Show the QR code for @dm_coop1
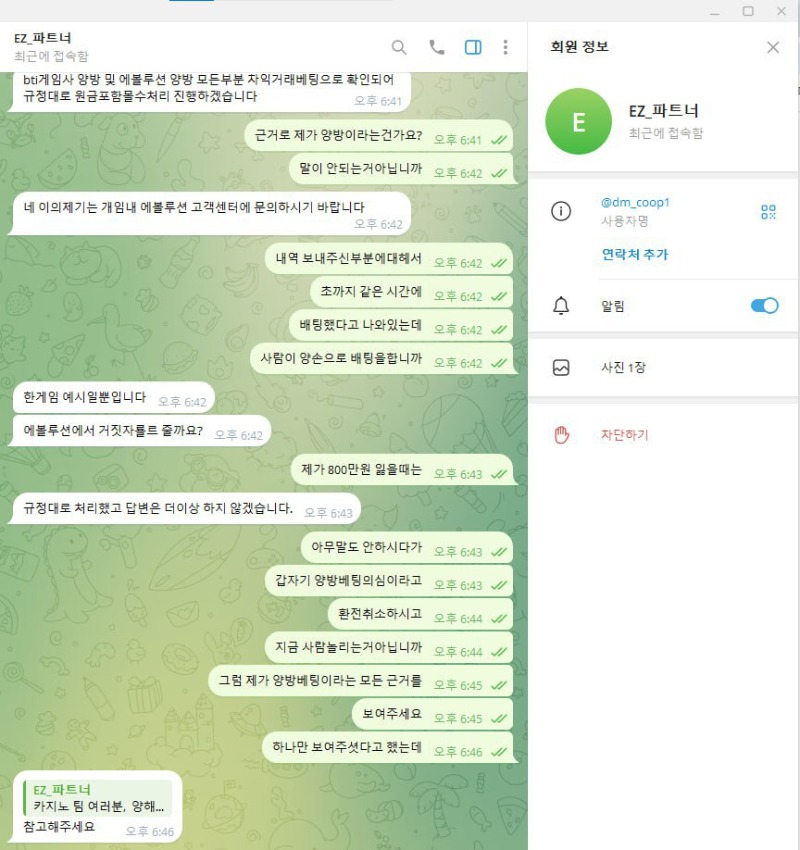 pos(768,211)
